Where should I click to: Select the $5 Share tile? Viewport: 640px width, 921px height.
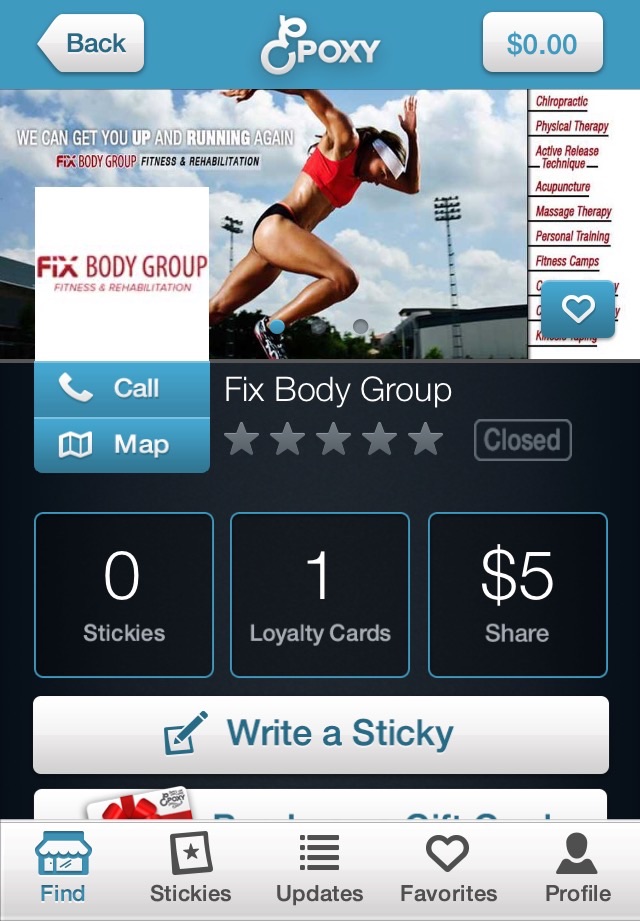point(517,595)
